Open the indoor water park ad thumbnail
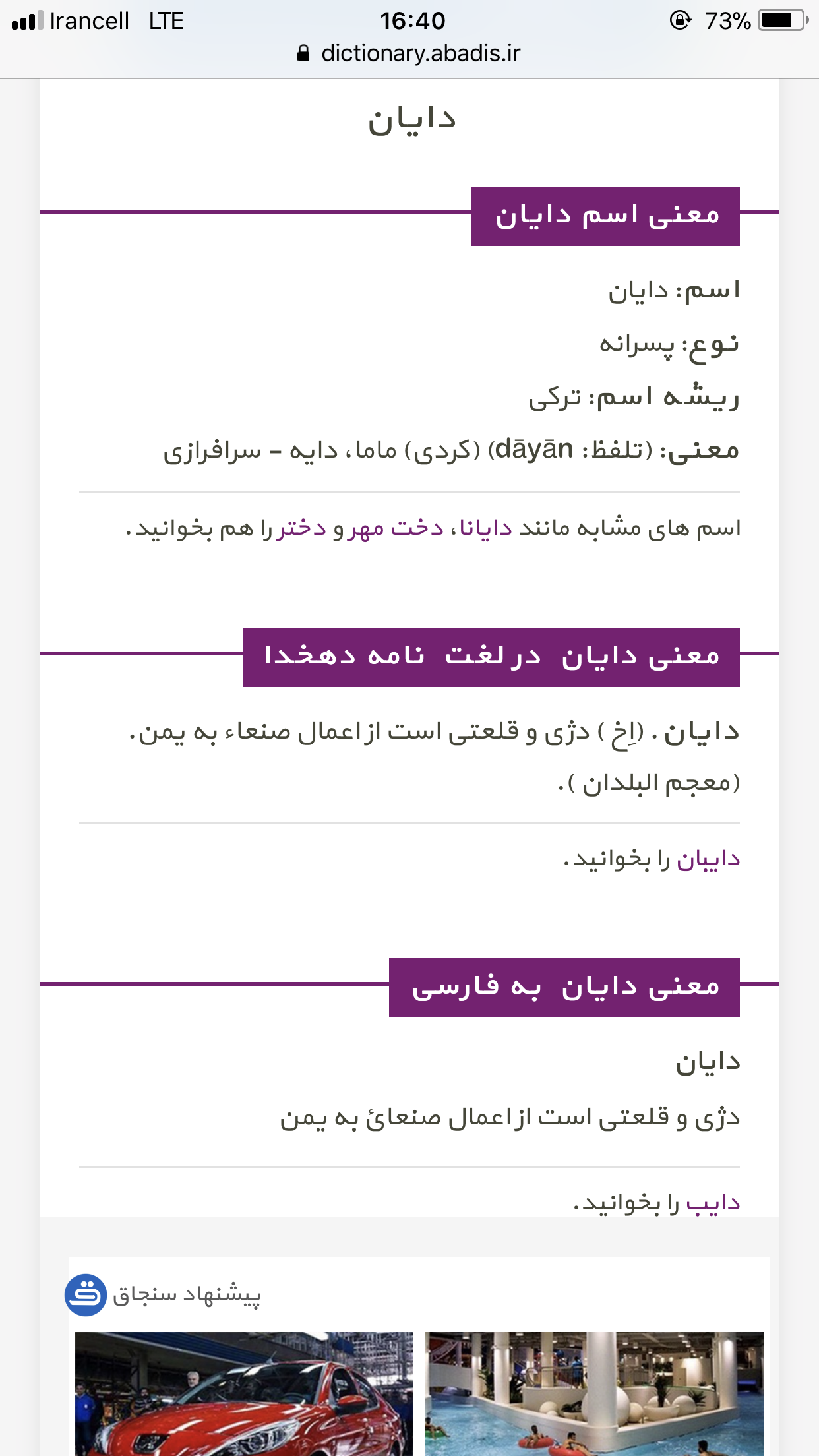 click(594, 1393)
